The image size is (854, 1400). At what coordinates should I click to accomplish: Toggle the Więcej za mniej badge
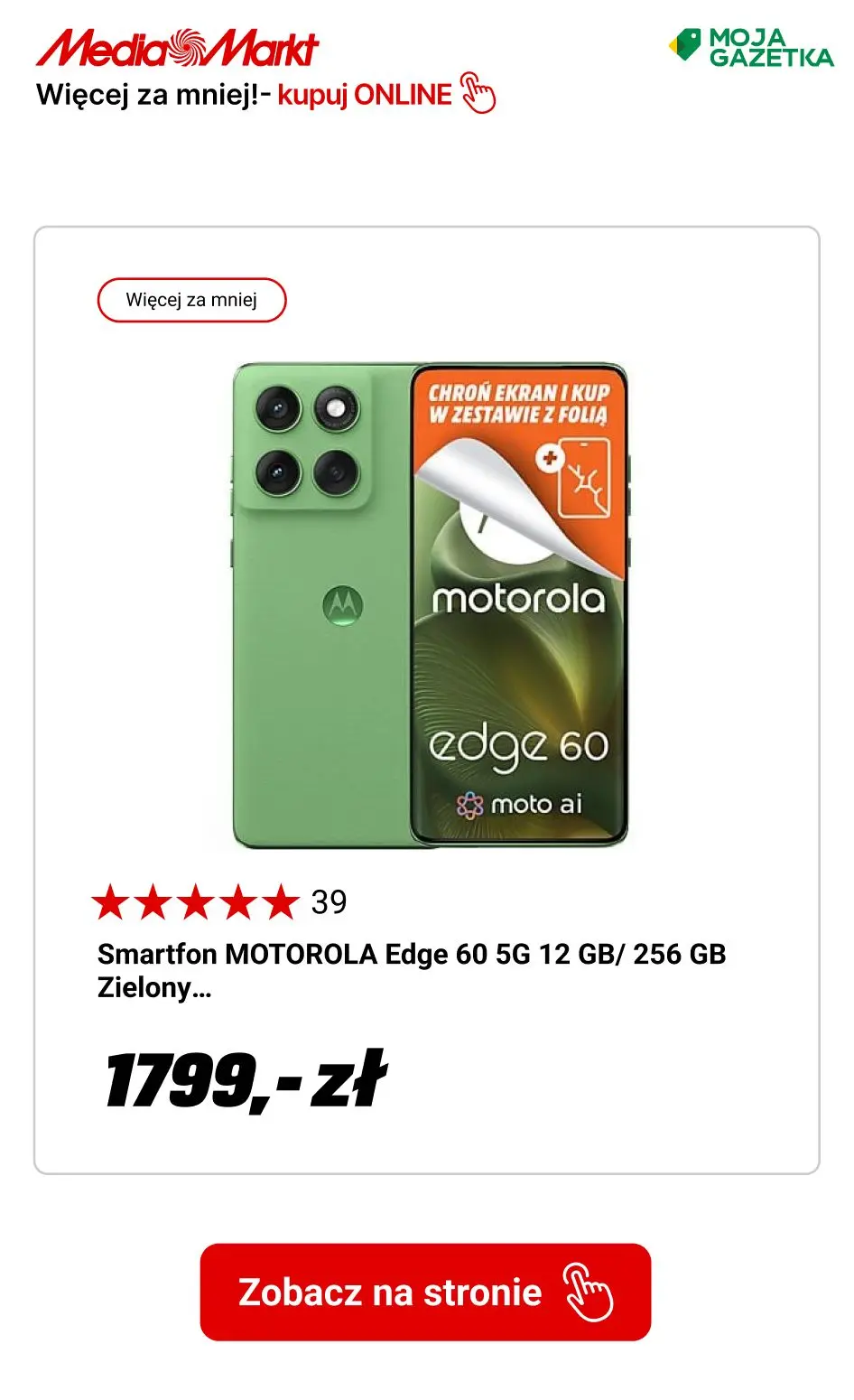(191, 299)
